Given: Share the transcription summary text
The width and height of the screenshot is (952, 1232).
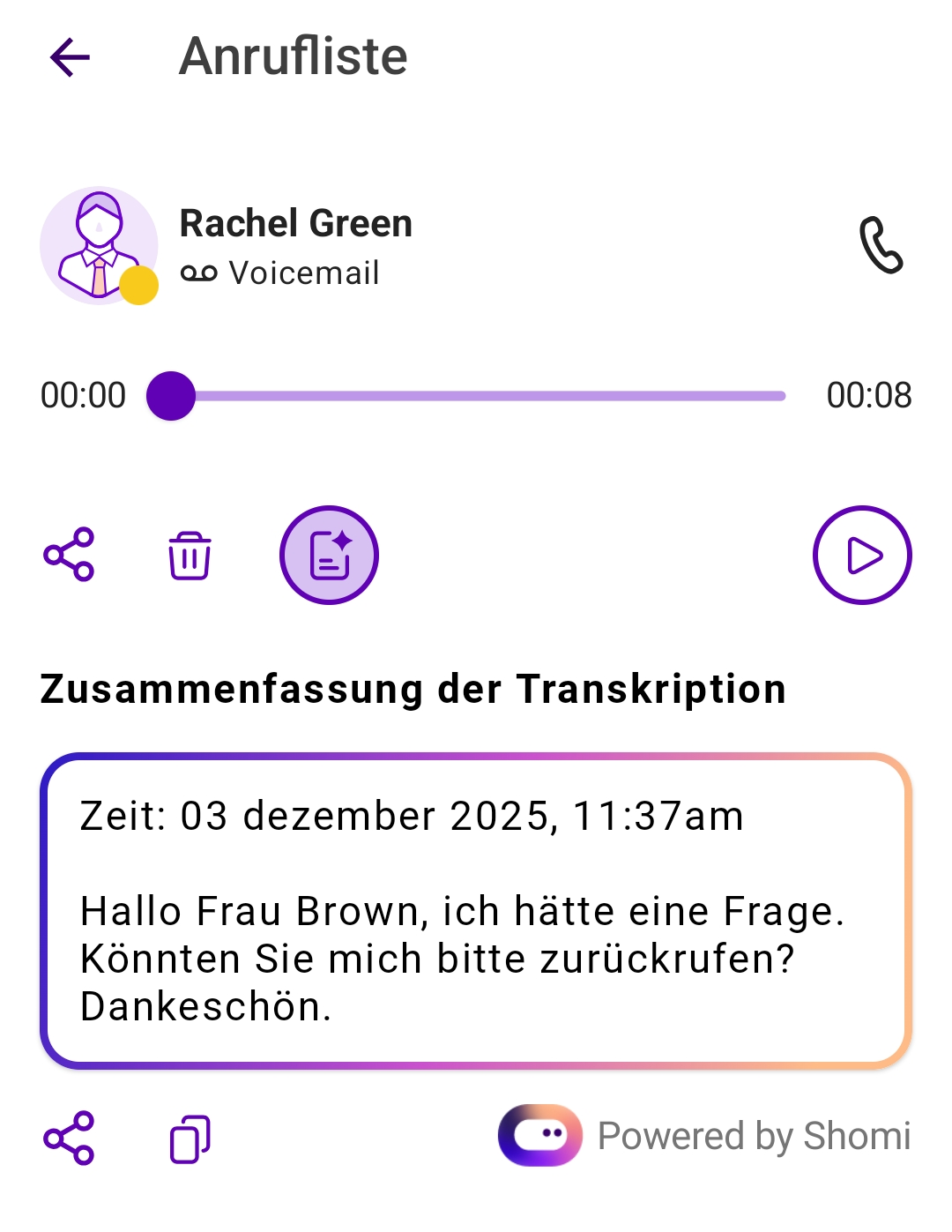Looking at the screenshot, I should point(69,1138).
